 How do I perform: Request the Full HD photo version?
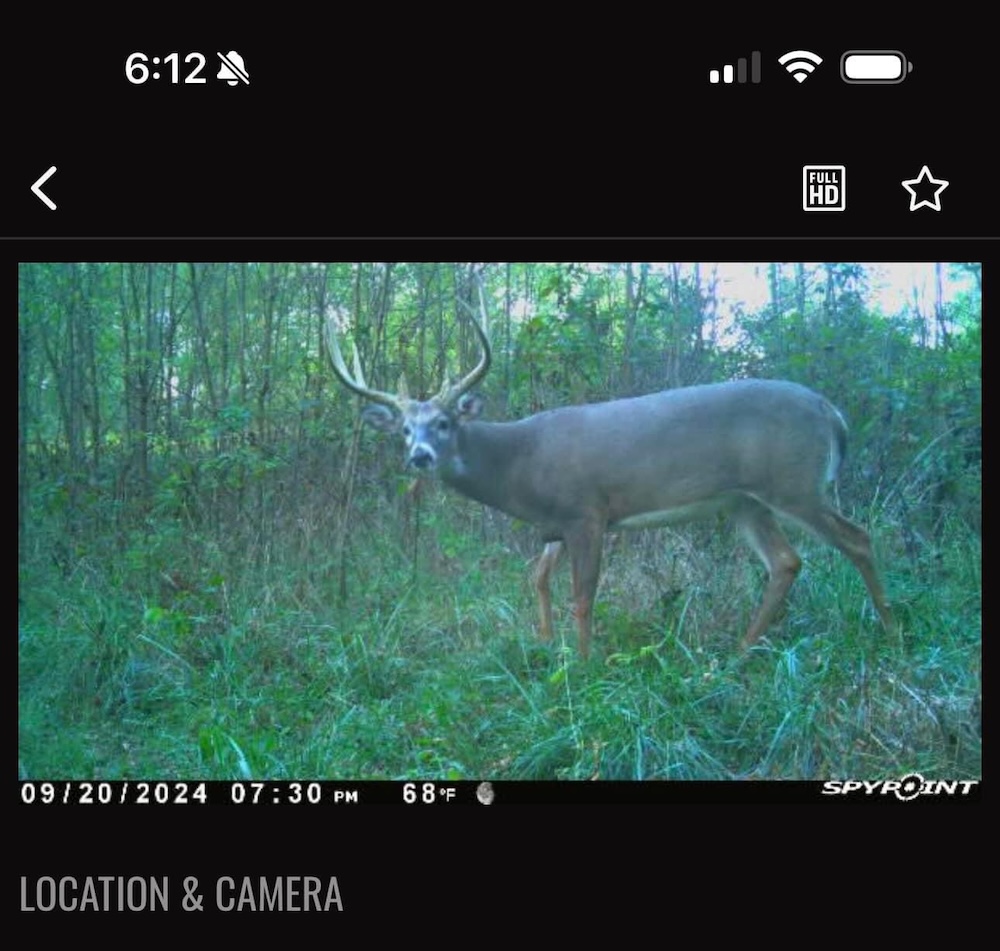click(823, 188)
